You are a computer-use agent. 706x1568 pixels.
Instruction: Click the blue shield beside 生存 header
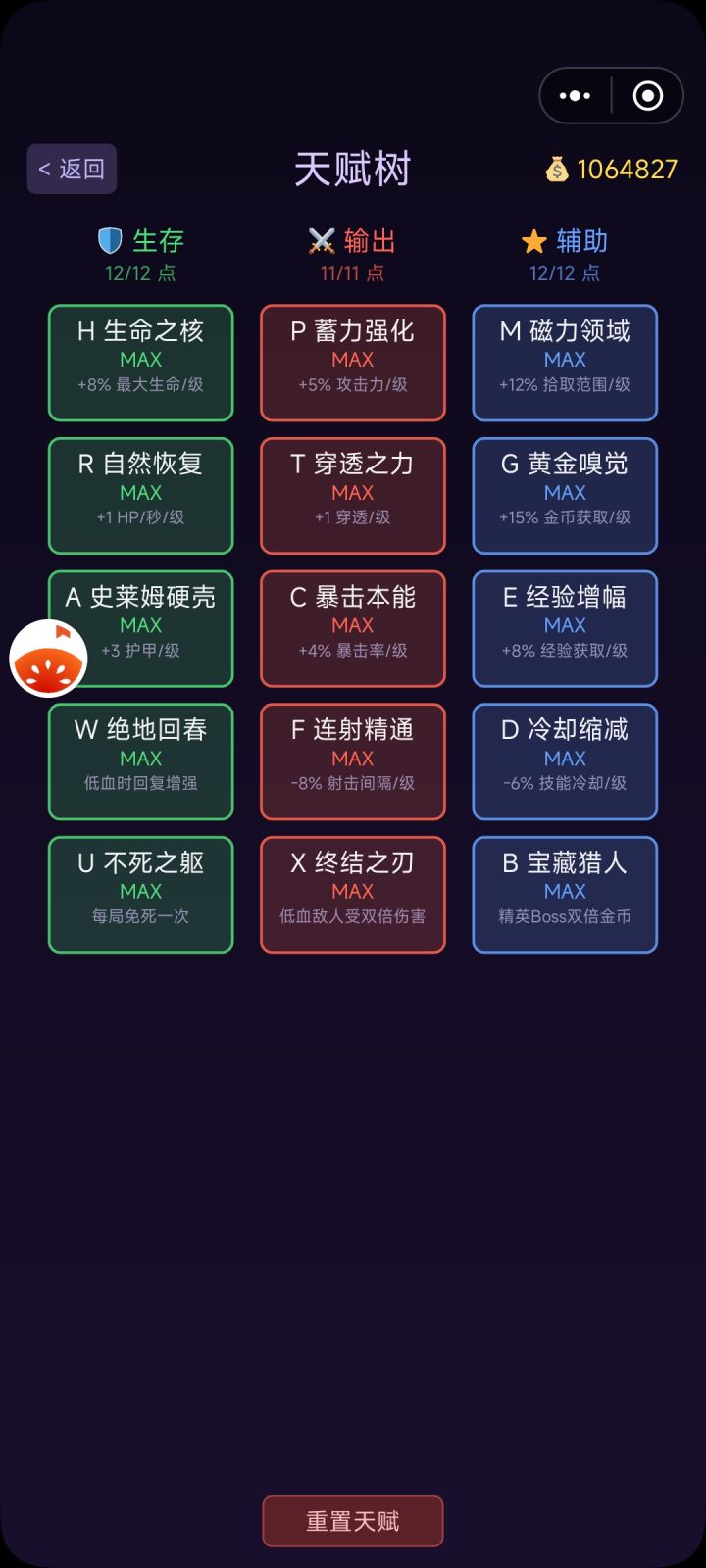tap(110, 238)
